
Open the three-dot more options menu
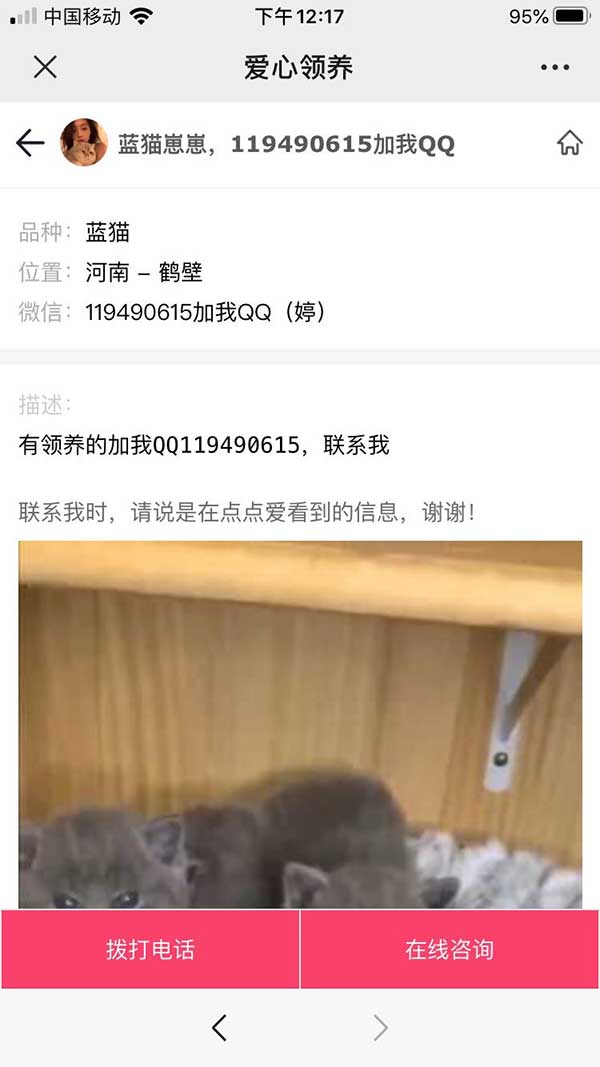[554, 67]
